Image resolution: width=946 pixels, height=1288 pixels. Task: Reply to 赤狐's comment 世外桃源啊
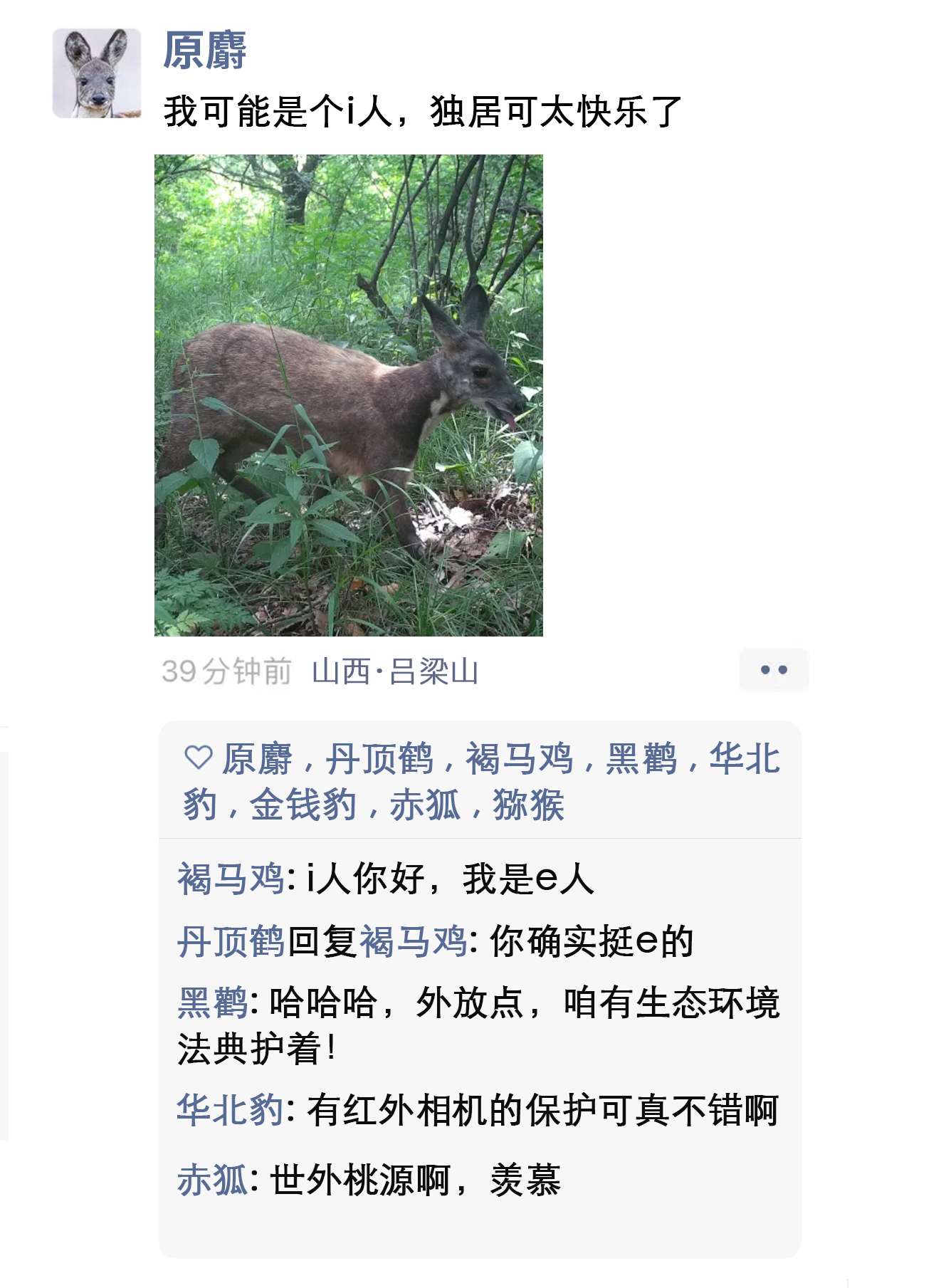point(414,1180)
